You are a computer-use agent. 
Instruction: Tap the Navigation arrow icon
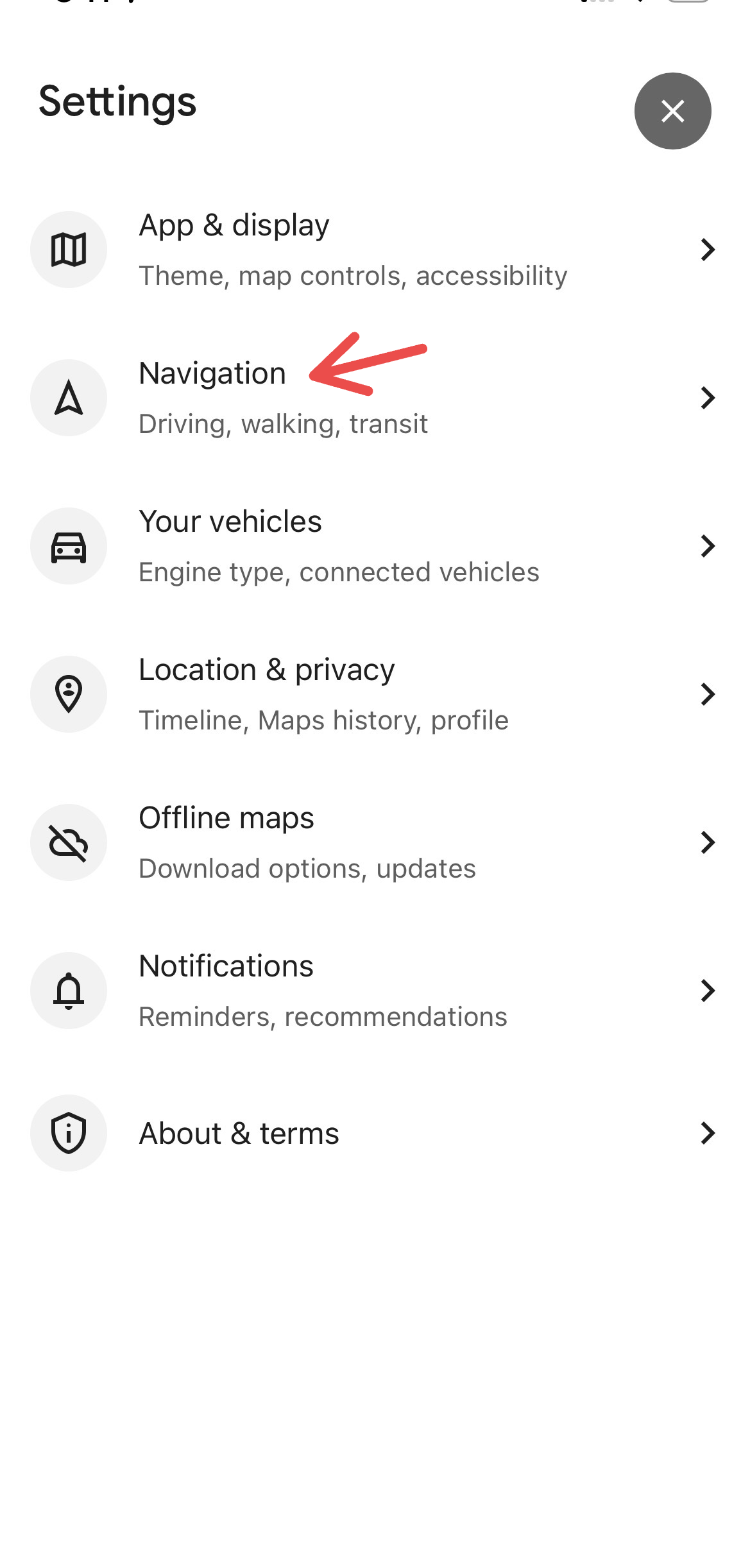click(69, 398)
